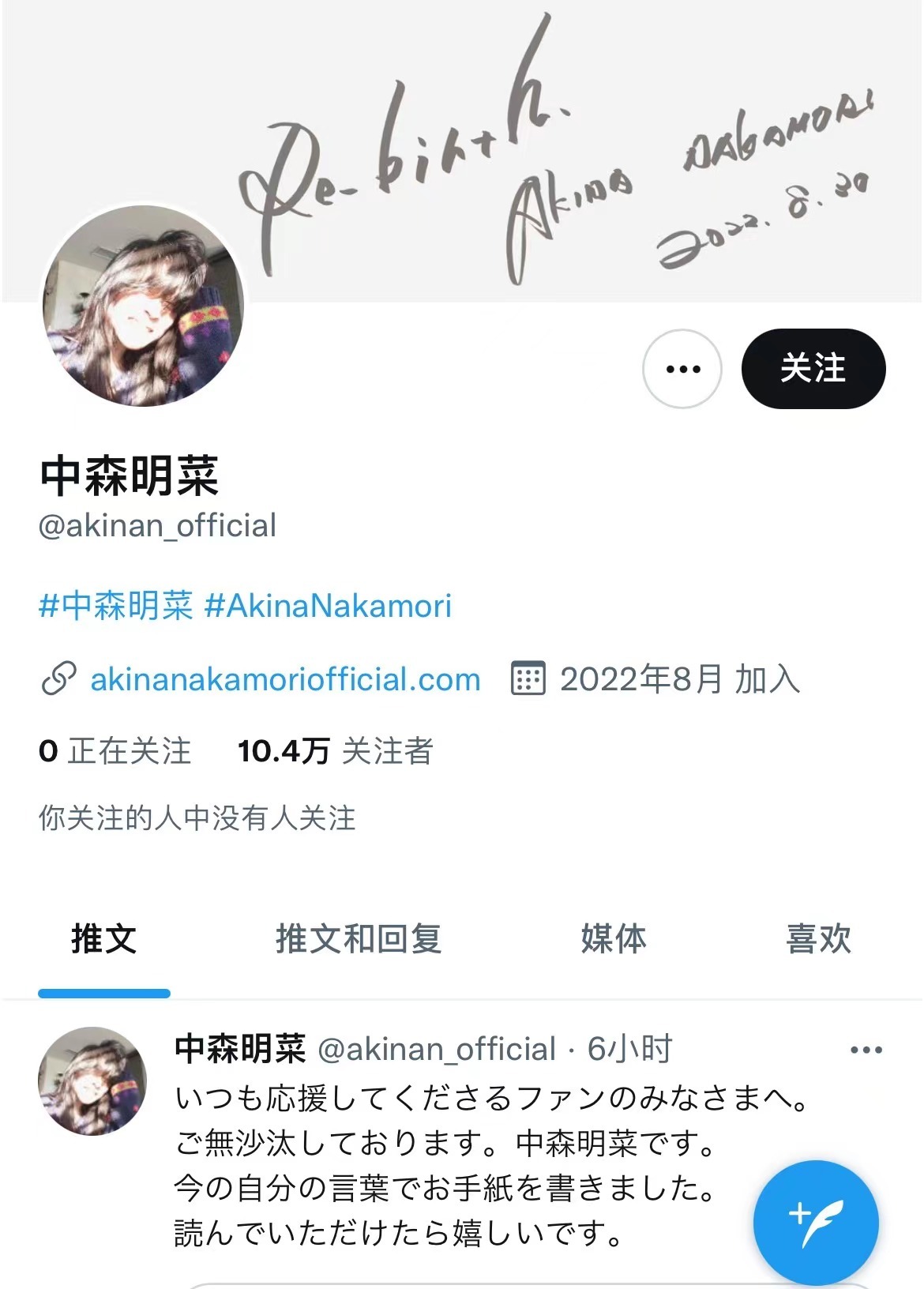Screen dimensions: 924x1289
Task: View the large profile avatar photo
Action: coord(143,306)
